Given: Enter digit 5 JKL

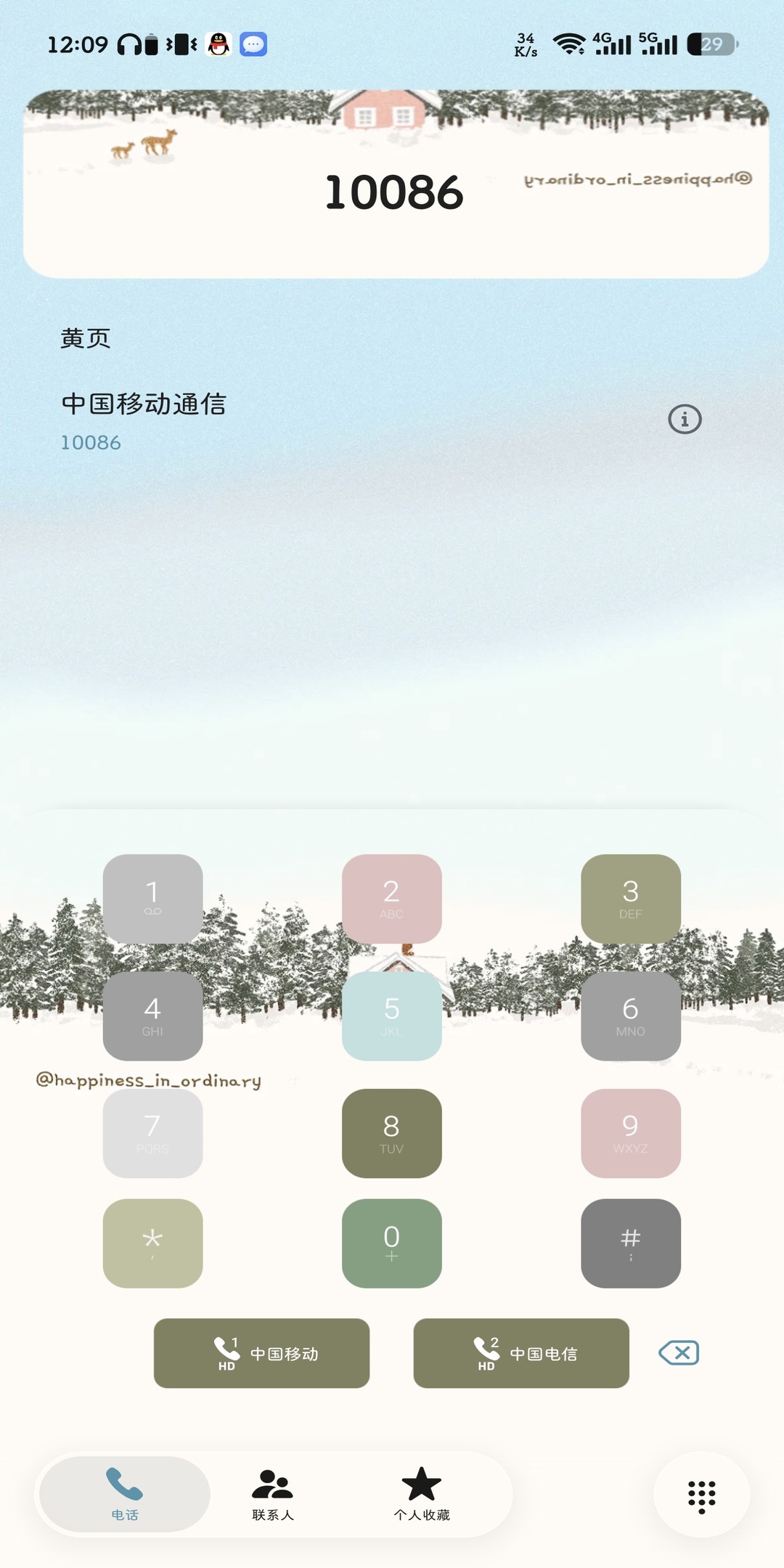Looking at the screenshot, I should click(x=392, y=1016).
